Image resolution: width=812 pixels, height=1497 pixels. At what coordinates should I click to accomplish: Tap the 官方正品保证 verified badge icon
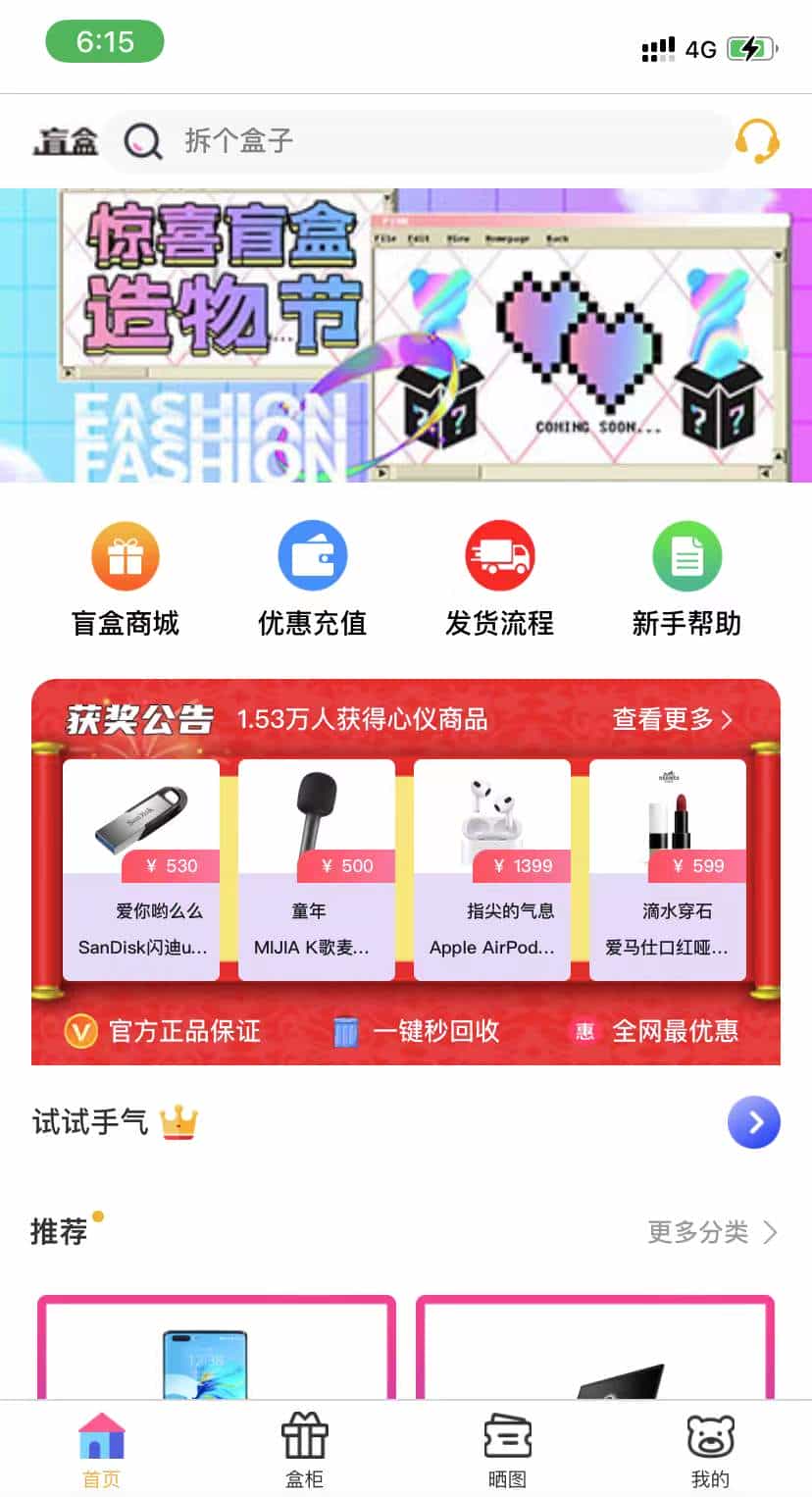pos(81,1031)
